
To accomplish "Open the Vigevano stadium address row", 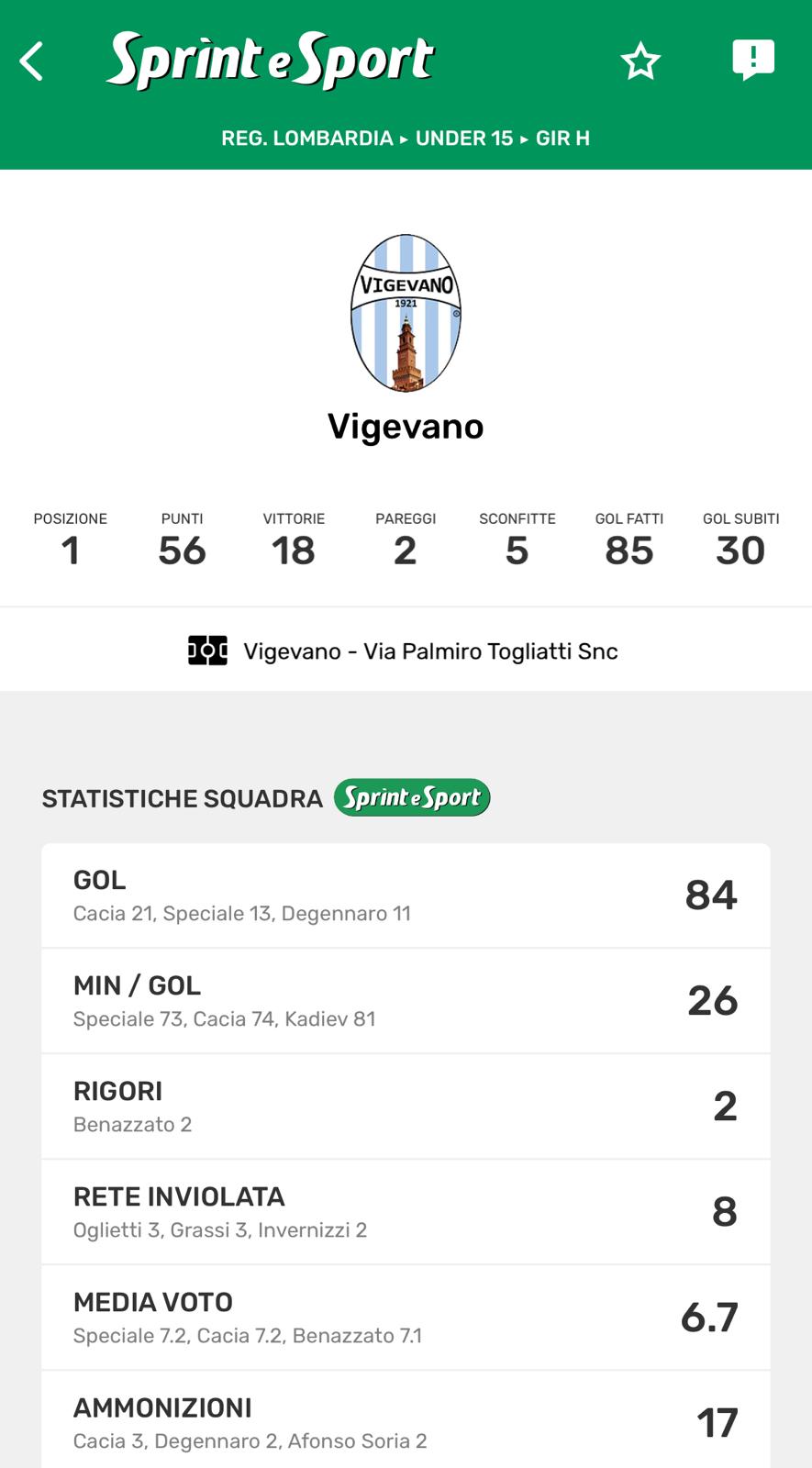I will [405, 651].
